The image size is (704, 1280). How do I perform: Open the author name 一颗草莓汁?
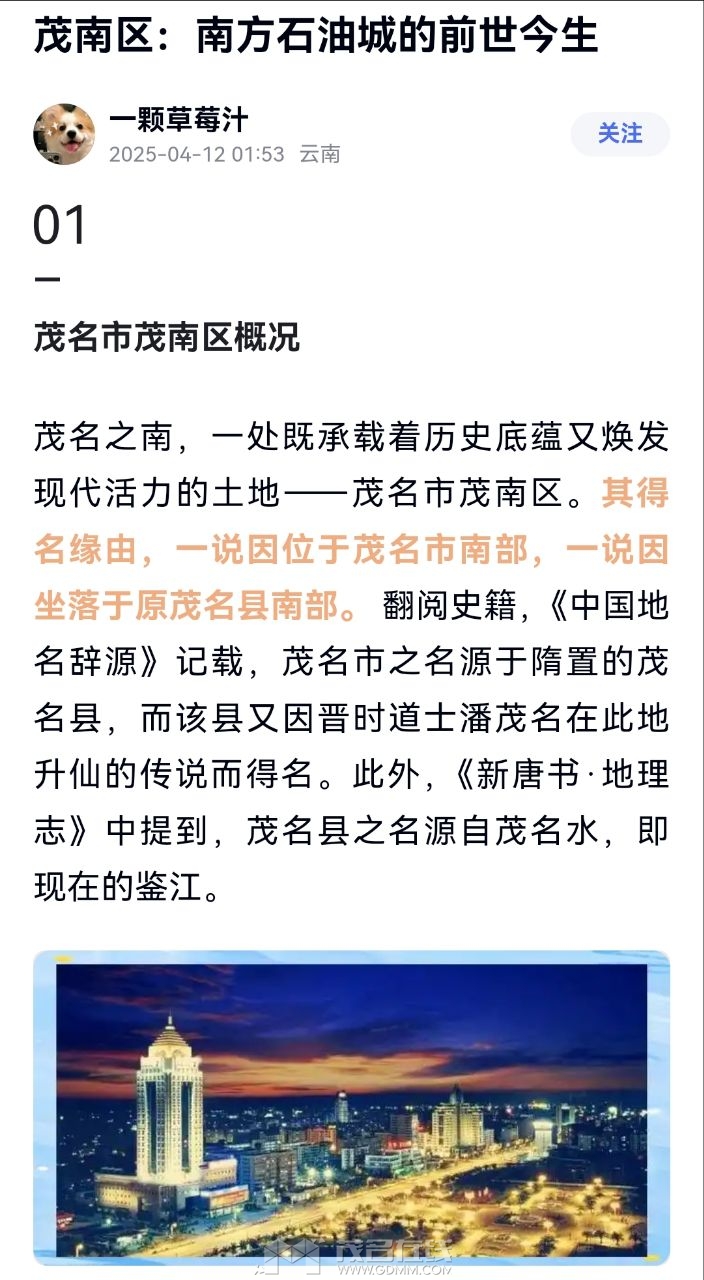click(178, 121)
